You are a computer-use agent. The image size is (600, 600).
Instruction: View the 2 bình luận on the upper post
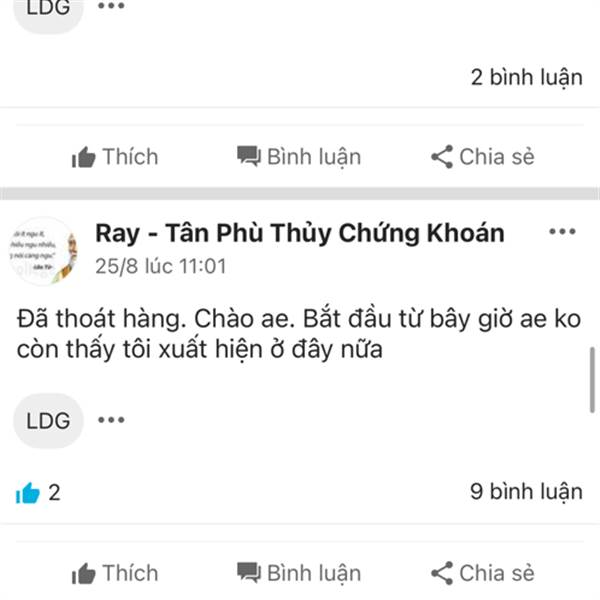pos(526,78)
